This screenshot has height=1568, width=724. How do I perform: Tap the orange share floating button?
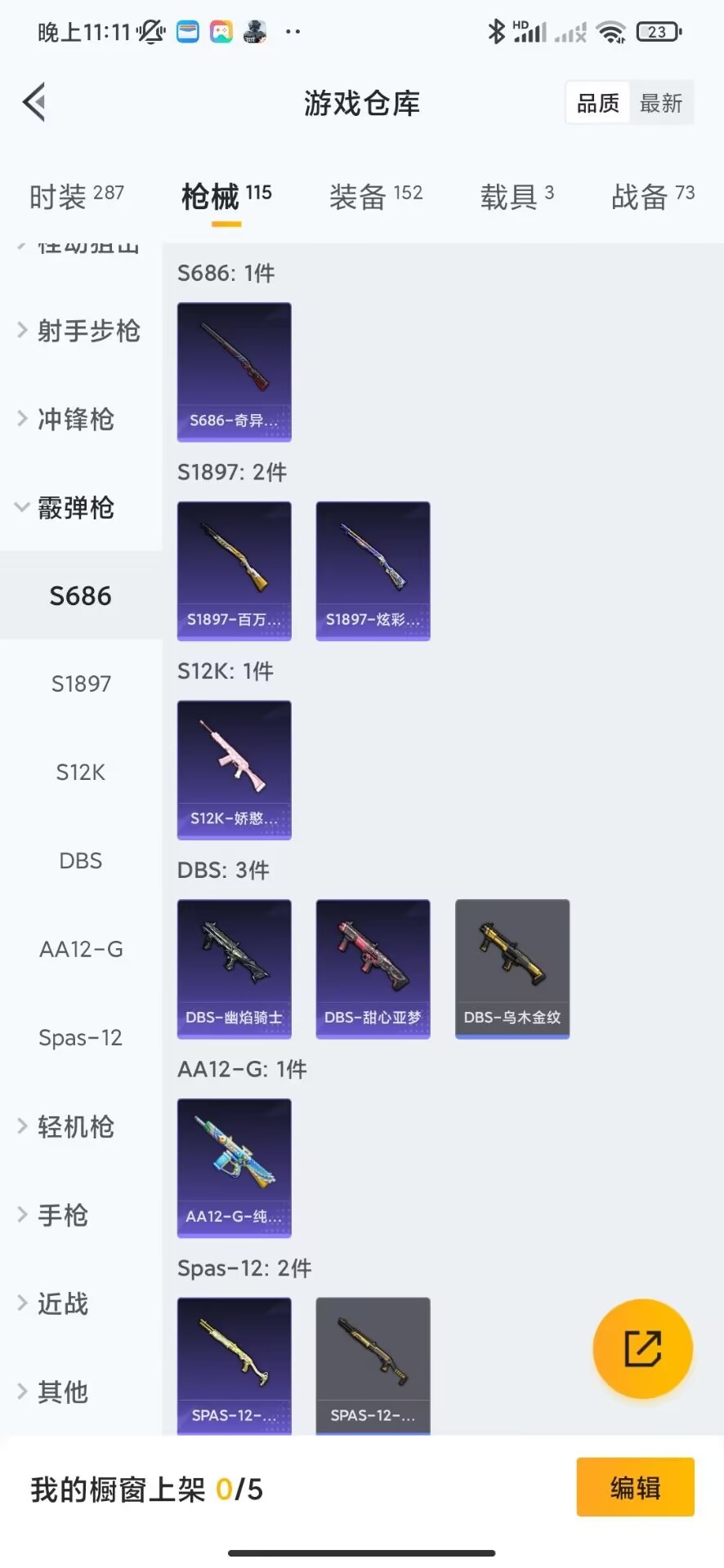click(x=642, y=1348)
